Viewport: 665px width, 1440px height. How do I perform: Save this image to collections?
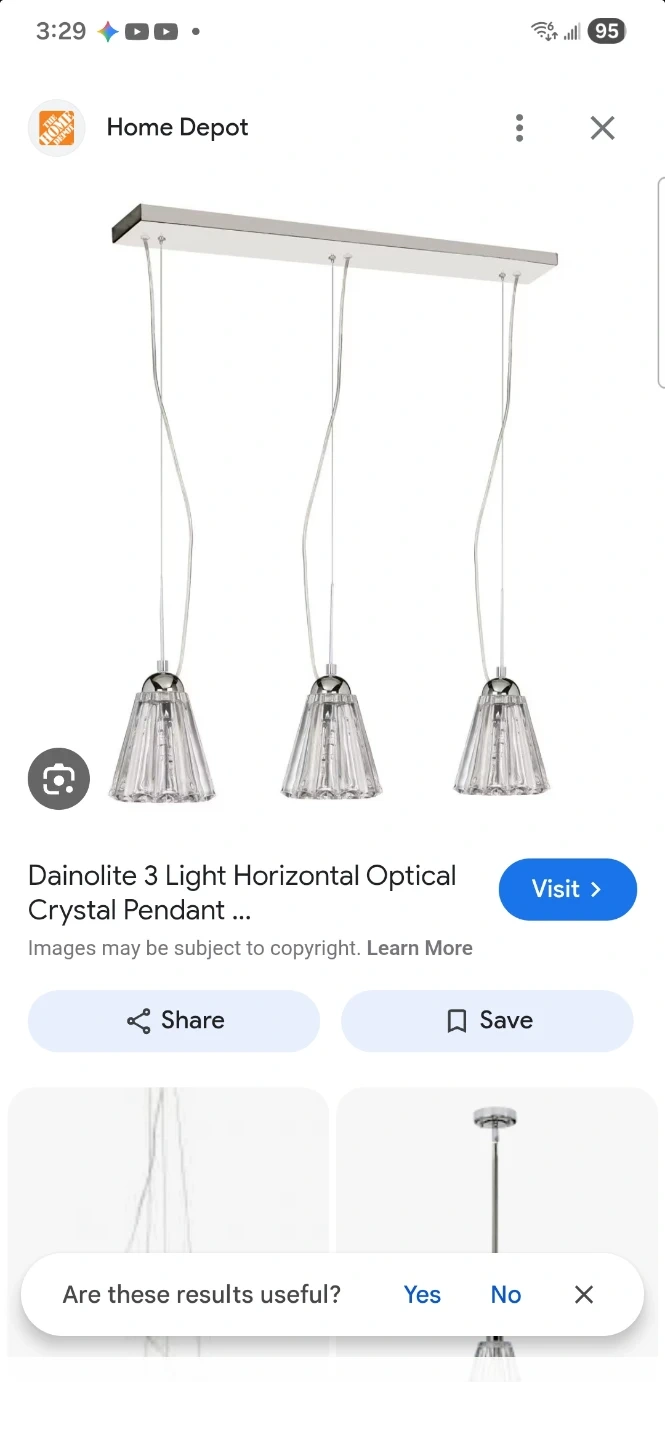coord(487,1020)
